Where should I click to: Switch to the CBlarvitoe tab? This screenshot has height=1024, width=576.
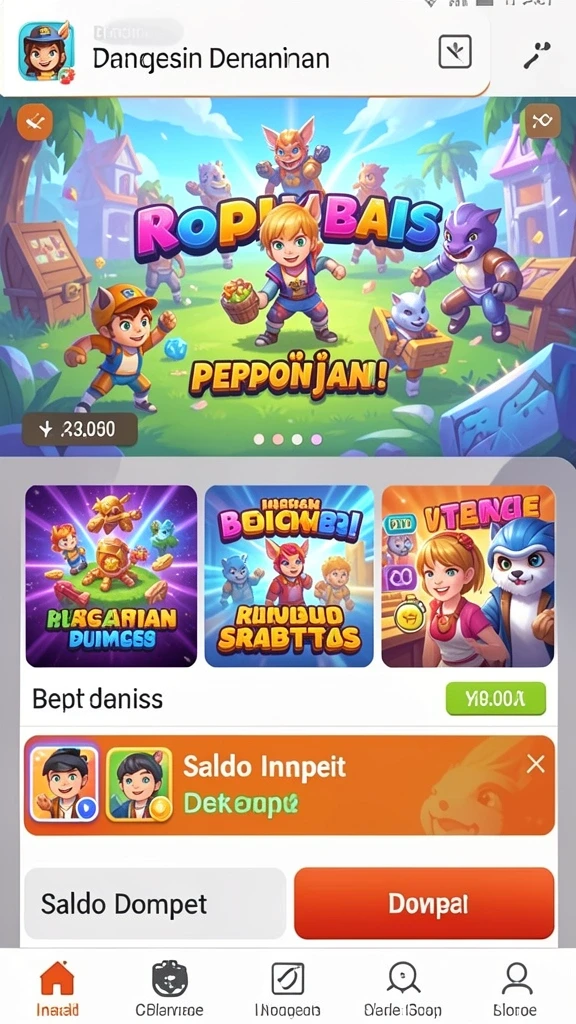170,989
